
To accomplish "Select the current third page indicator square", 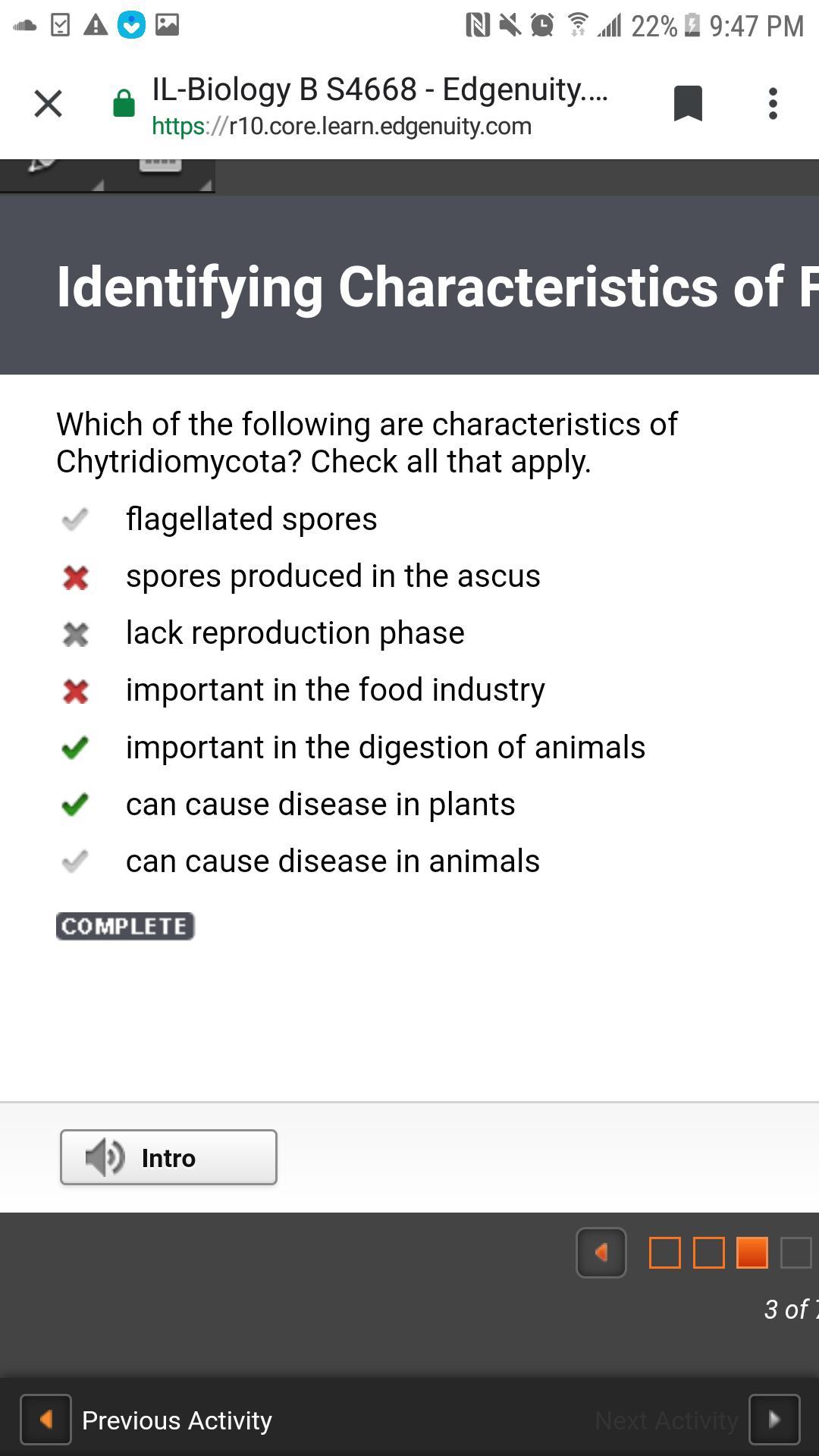I will click(752, 1253).
